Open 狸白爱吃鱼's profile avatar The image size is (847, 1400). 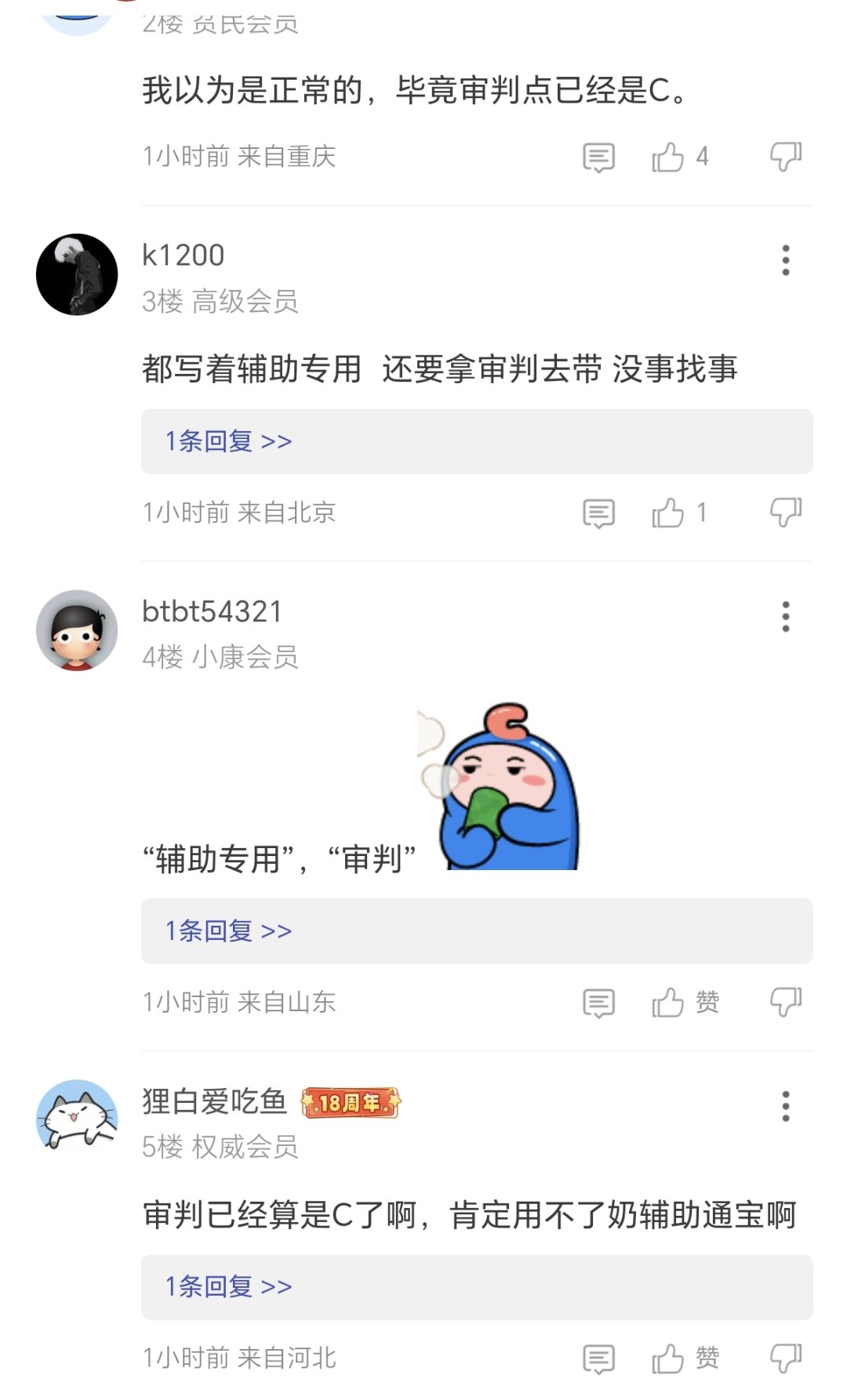click(x=77, y=1114)
